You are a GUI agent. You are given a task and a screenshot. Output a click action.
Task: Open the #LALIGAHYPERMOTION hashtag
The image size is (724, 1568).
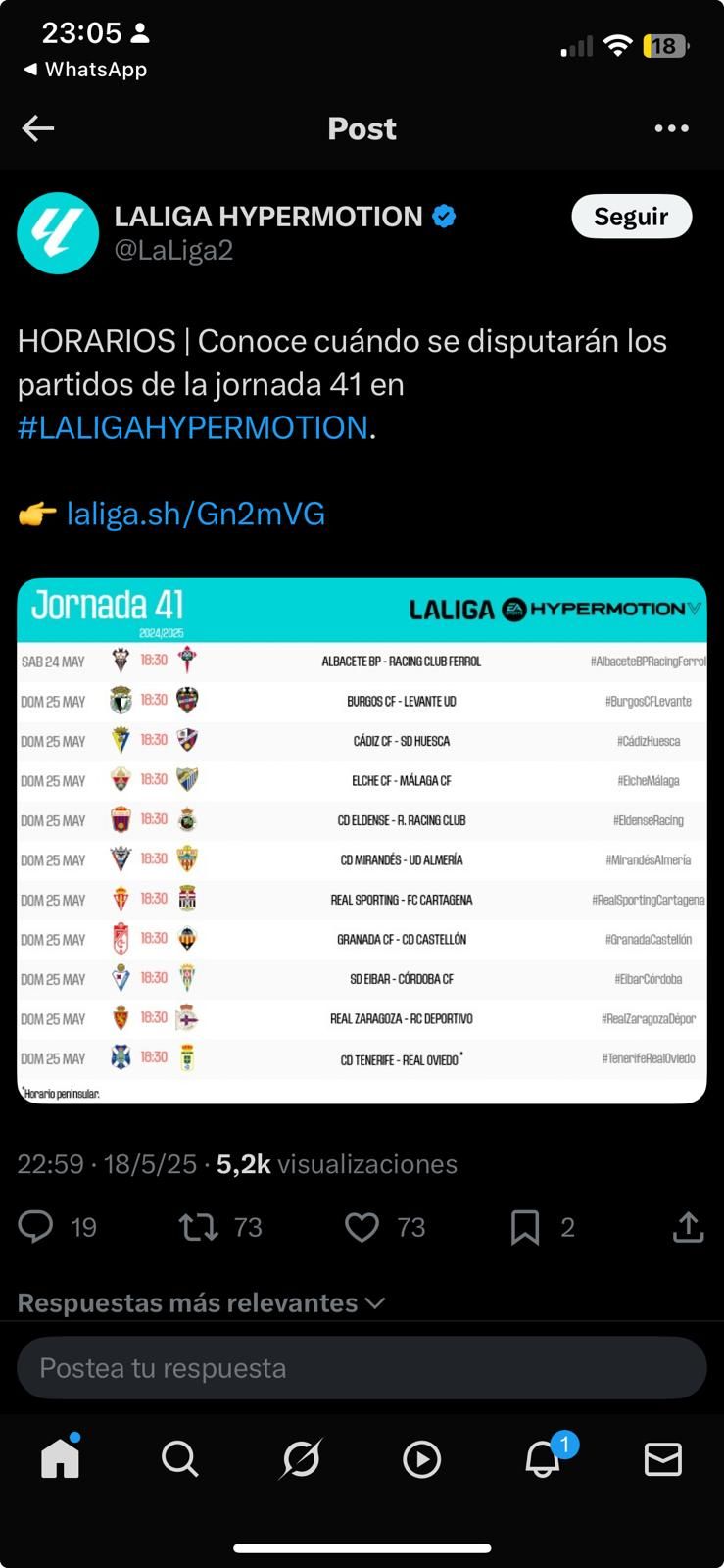193,428
